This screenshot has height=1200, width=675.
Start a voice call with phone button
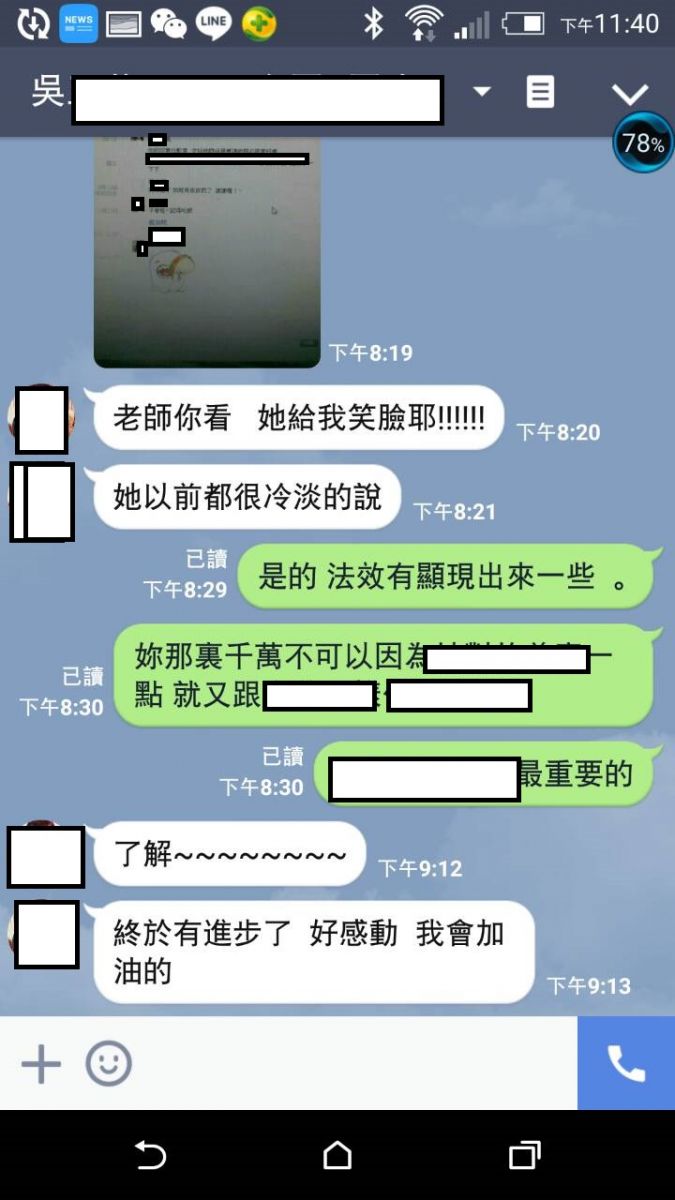626,1064
